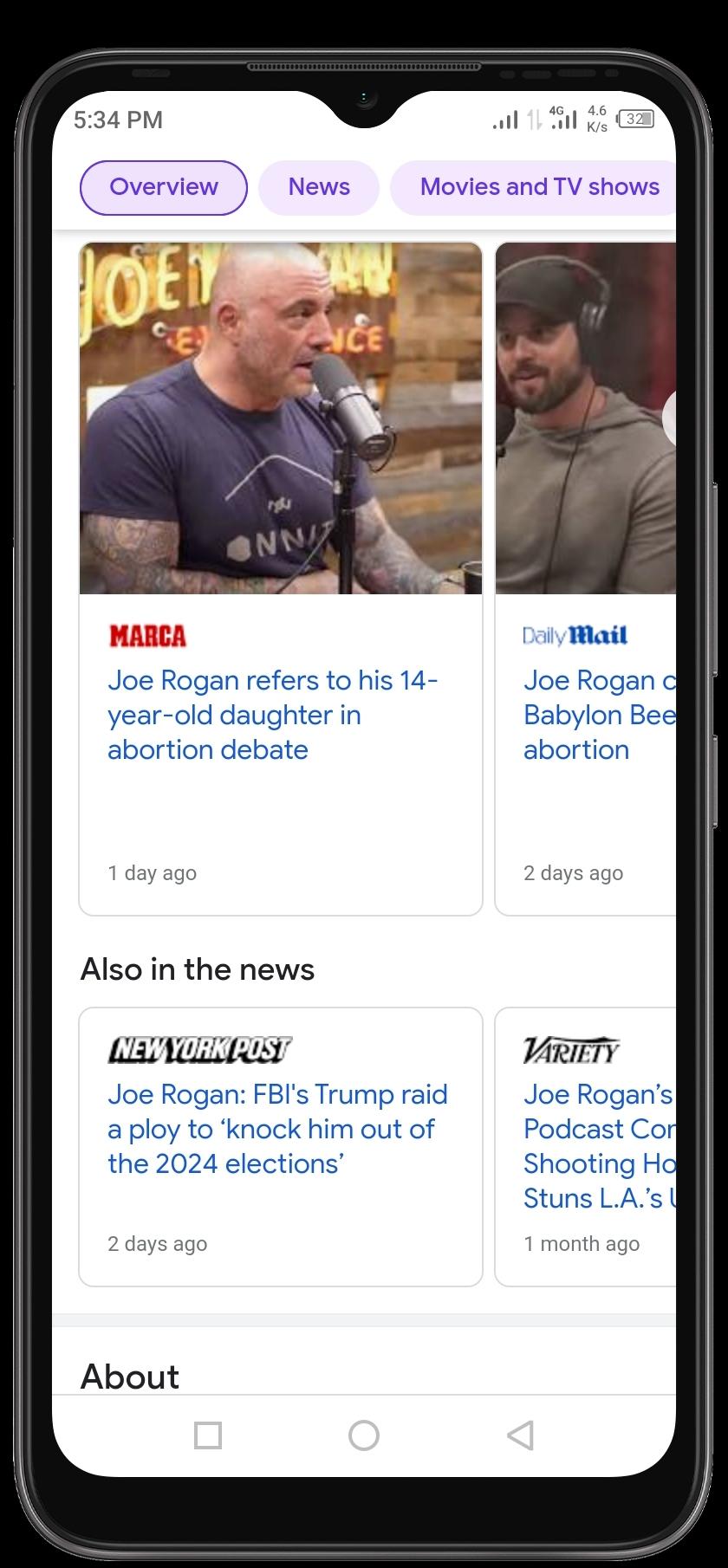Select the Overview chip

[x=163, y=187]
